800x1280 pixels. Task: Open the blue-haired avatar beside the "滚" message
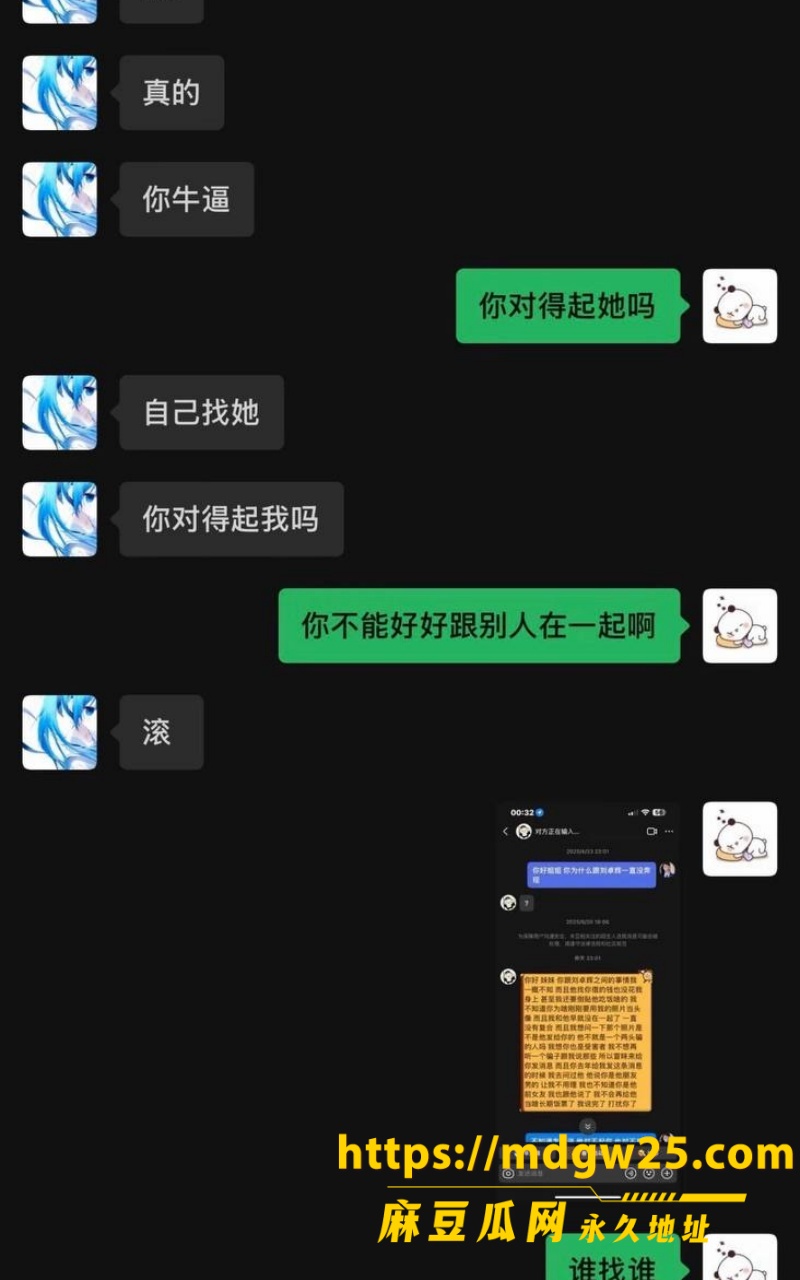(60, 732)
